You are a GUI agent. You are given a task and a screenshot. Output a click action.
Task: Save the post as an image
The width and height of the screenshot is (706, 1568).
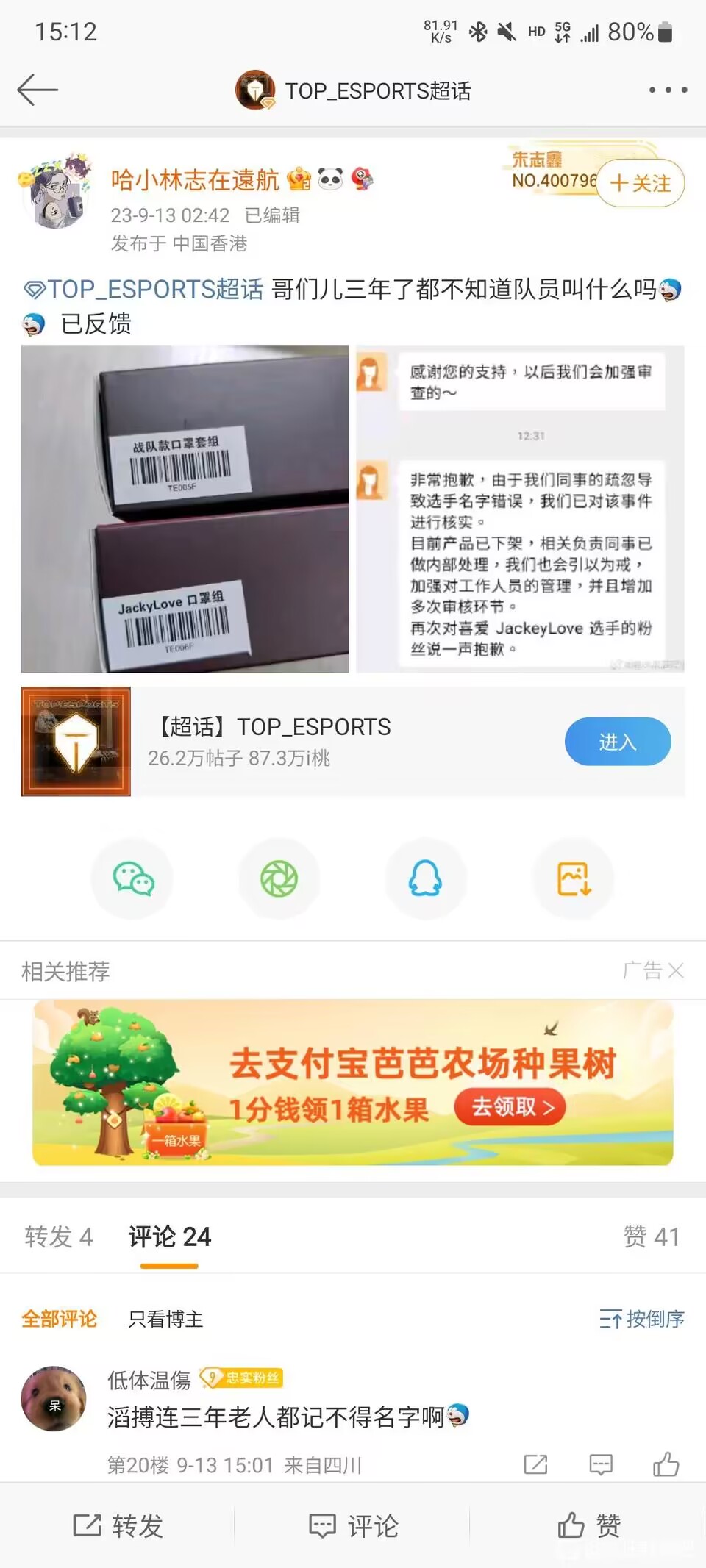573,878
